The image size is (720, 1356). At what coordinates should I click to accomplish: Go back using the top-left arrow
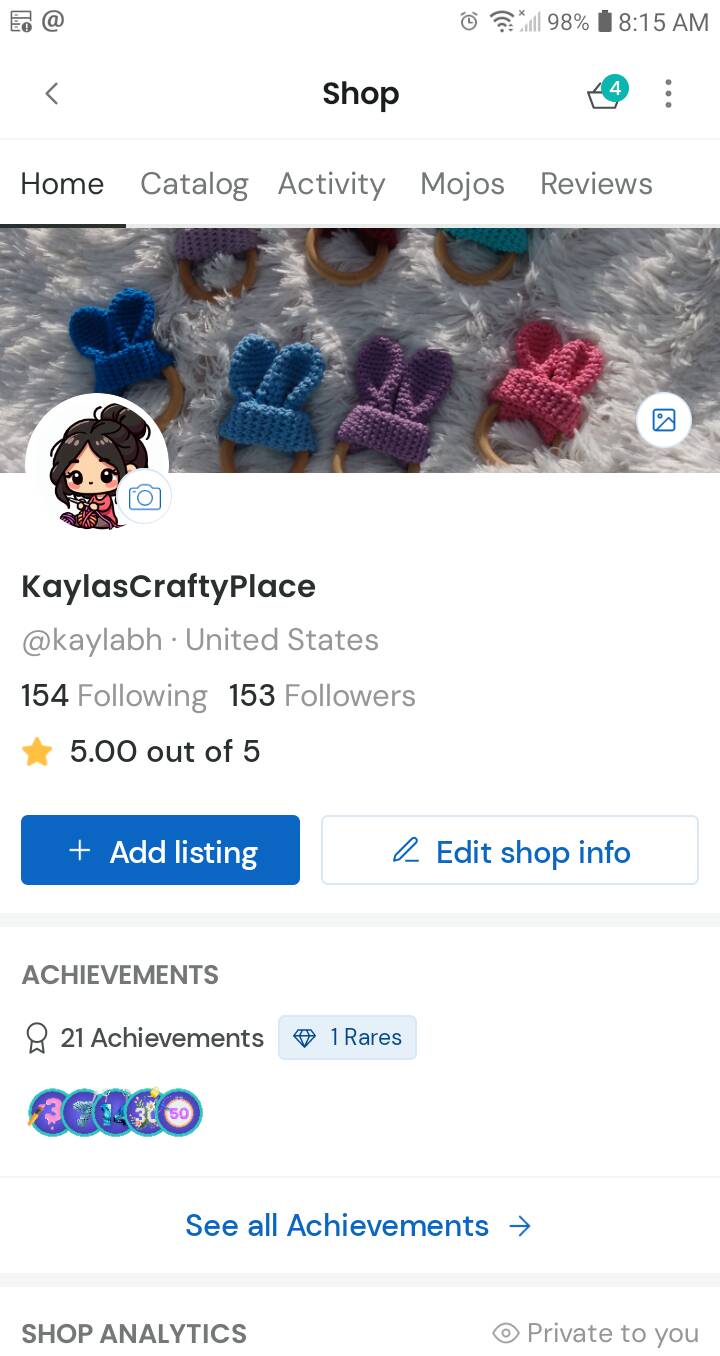(52, 94)
